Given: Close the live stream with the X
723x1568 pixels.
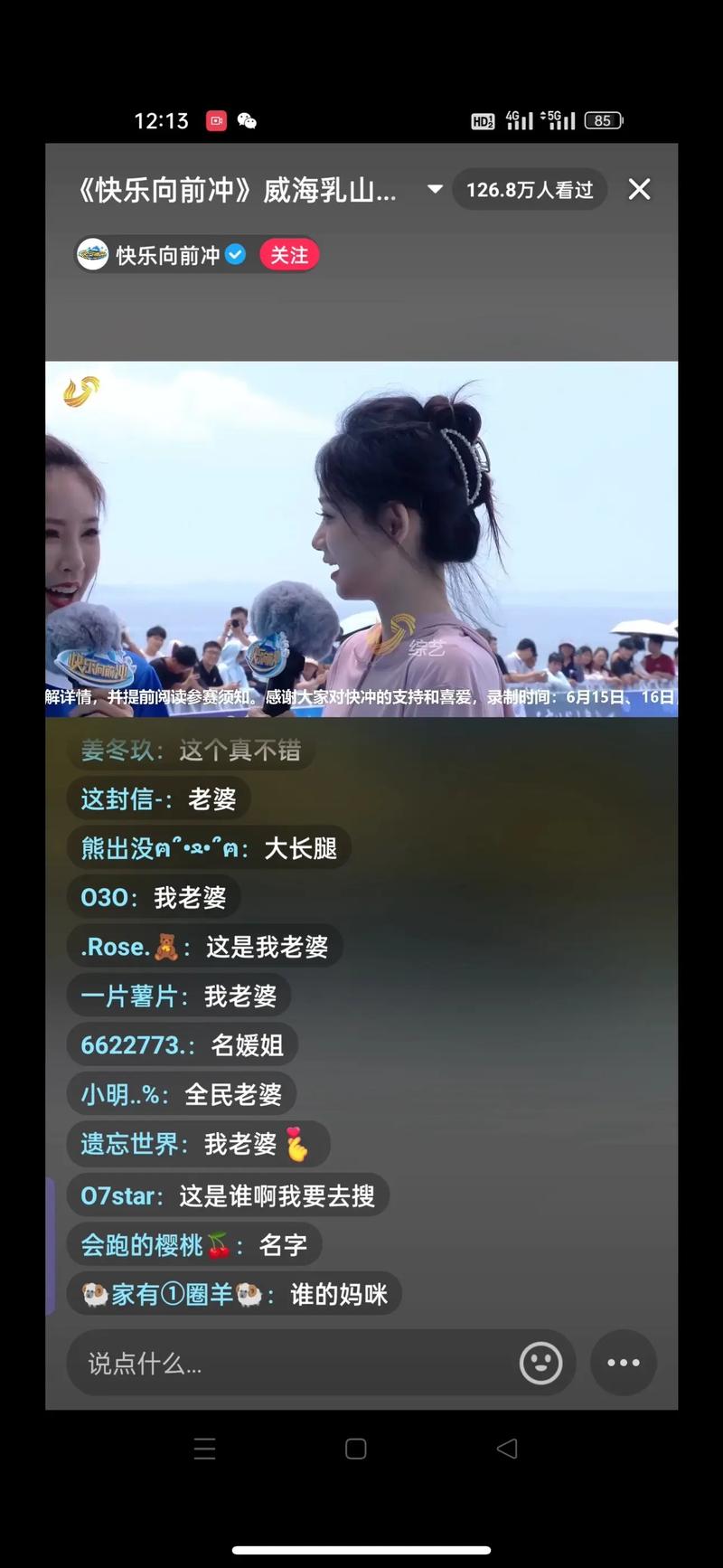Looking at the screenshot, I should (x=640, y=189).
